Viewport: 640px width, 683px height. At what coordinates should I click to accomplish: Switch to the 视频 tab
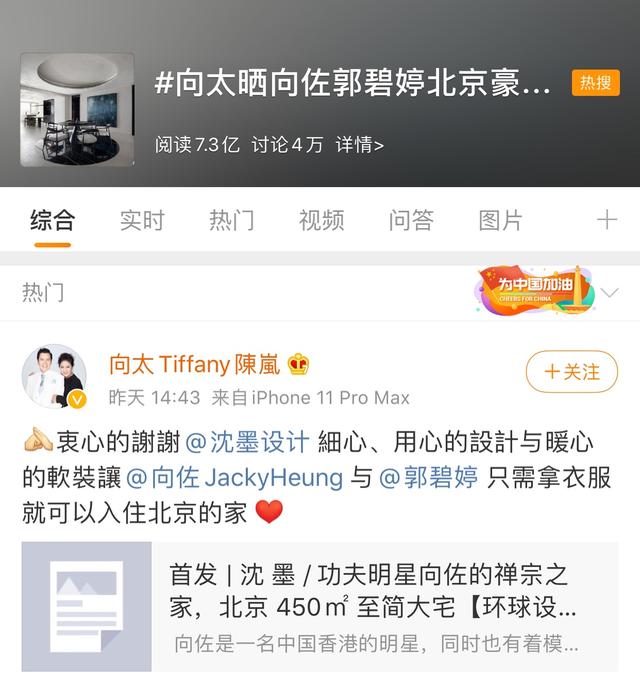tap(321, 220)
